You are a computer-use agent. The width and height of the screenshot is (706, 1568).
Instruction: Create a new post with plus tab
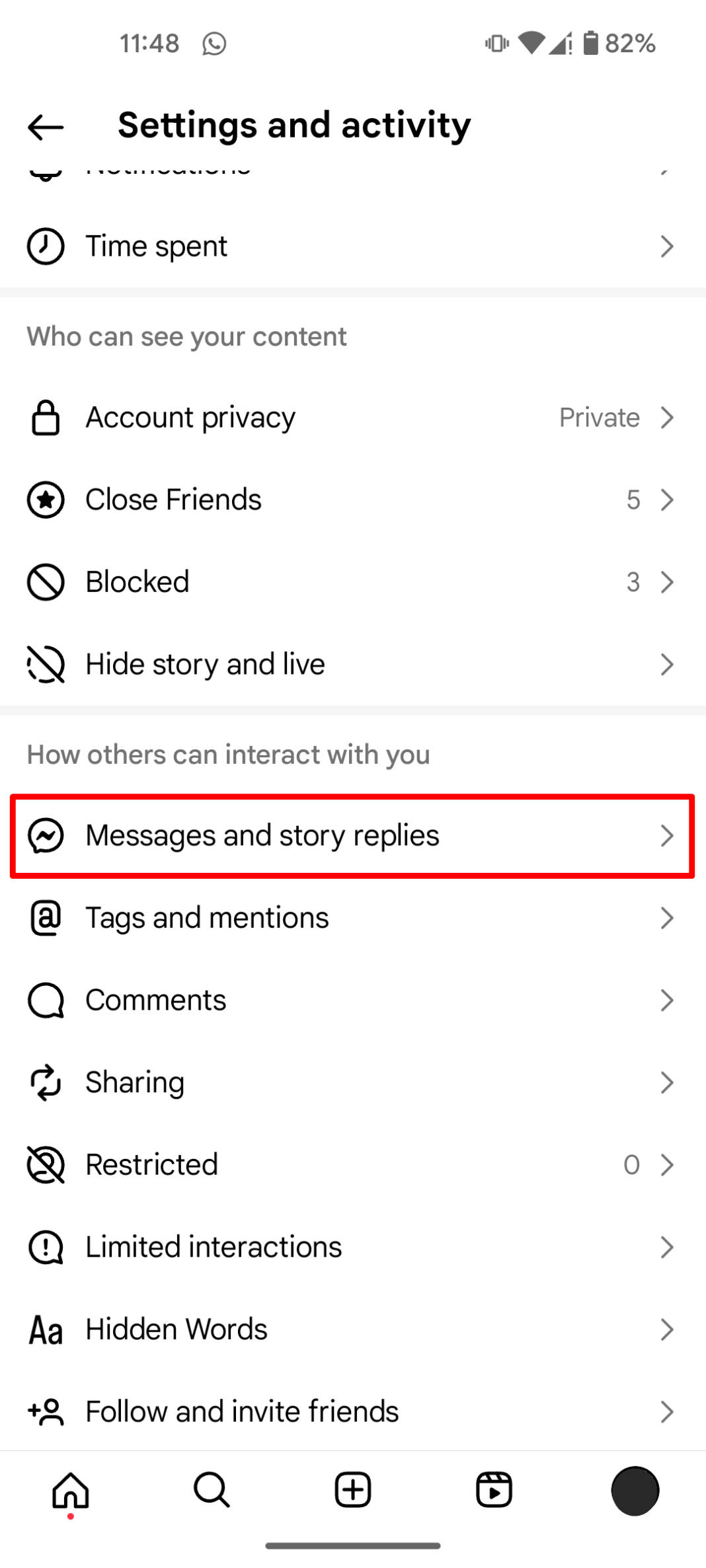point(353,1490)
